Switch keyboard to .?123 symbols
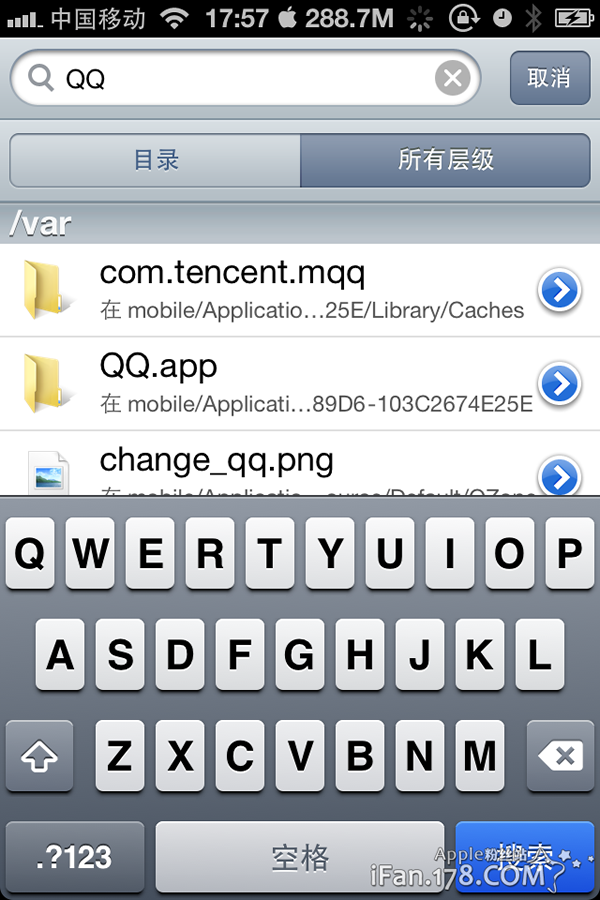Image resolution: width=600 pixels, height=900 pixels. pyautogui.click(x=74, y=856)
